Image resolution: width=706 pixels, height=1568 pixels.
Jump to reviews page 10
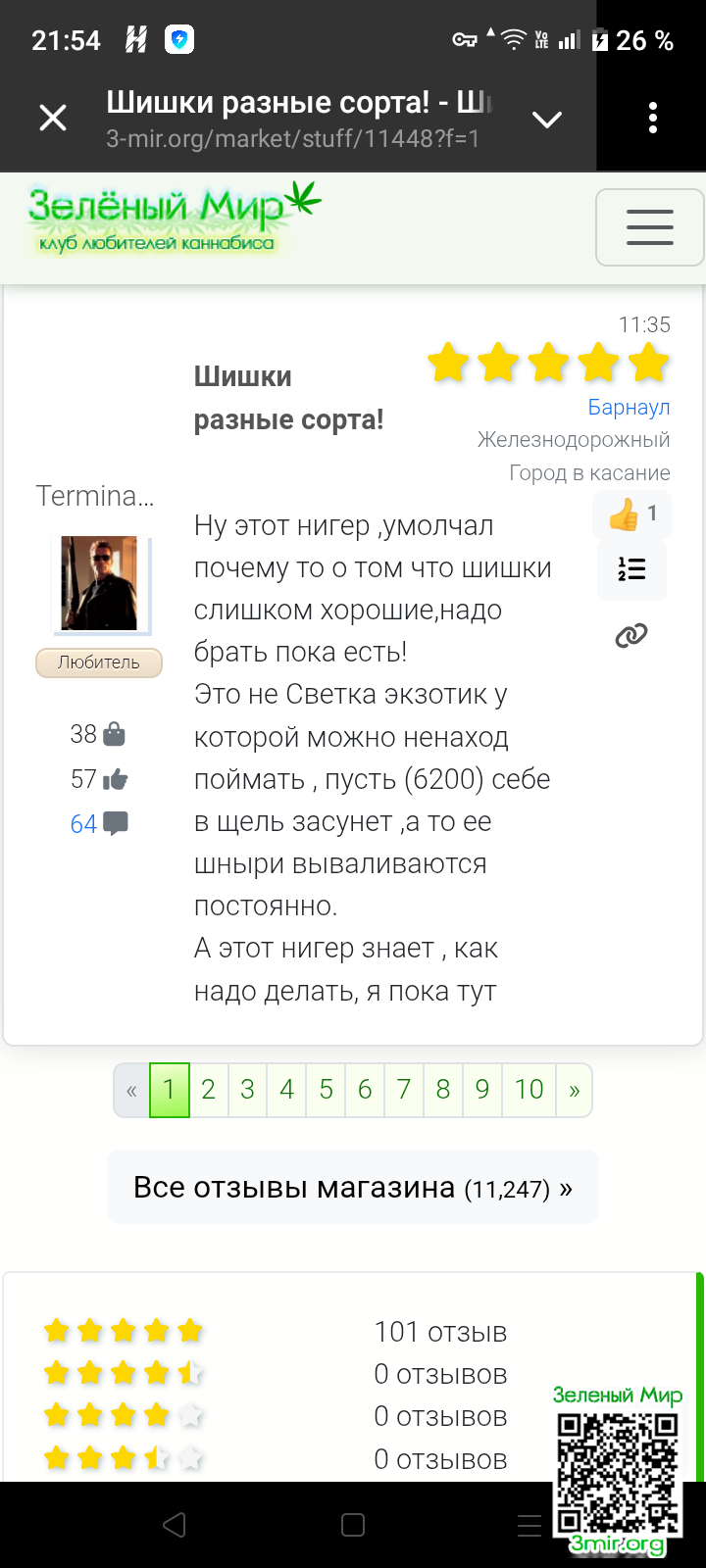[x=529, y=1090]
